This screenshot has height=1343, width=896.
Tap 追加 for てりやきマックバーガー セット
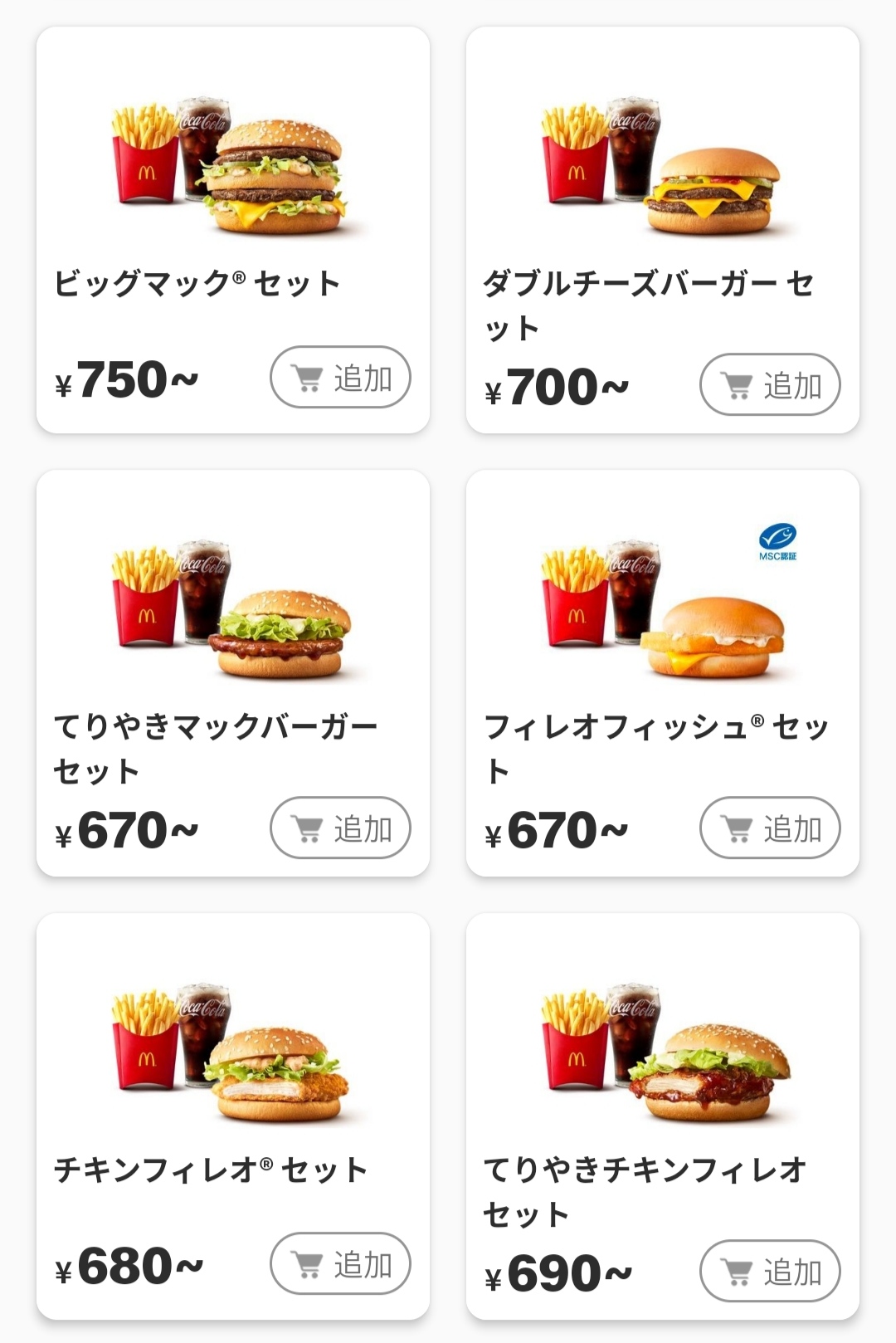(340, 828)
